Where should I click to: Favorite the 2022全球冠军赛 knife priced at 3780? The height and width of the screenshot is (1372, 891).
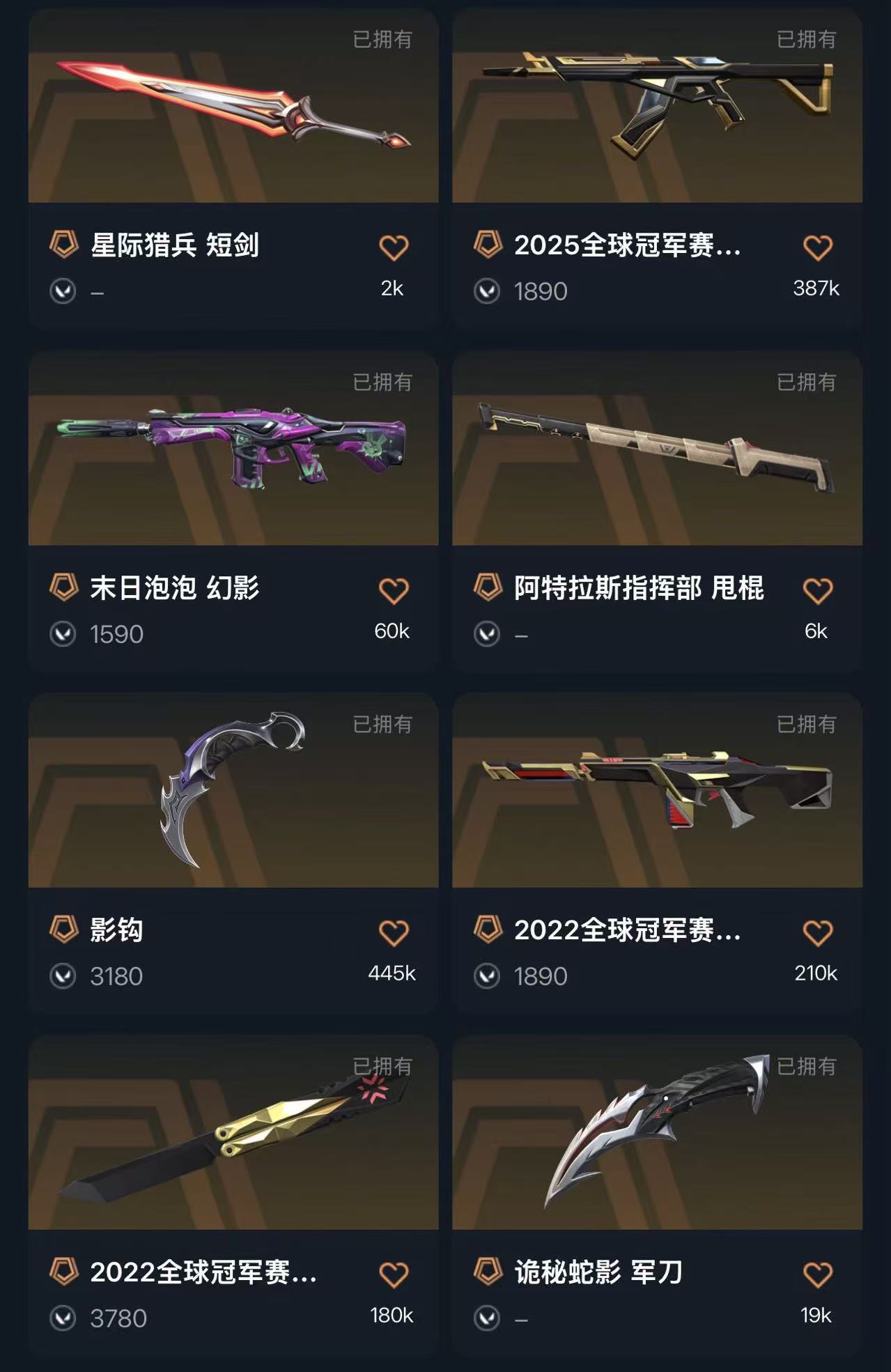(394, 1275)
